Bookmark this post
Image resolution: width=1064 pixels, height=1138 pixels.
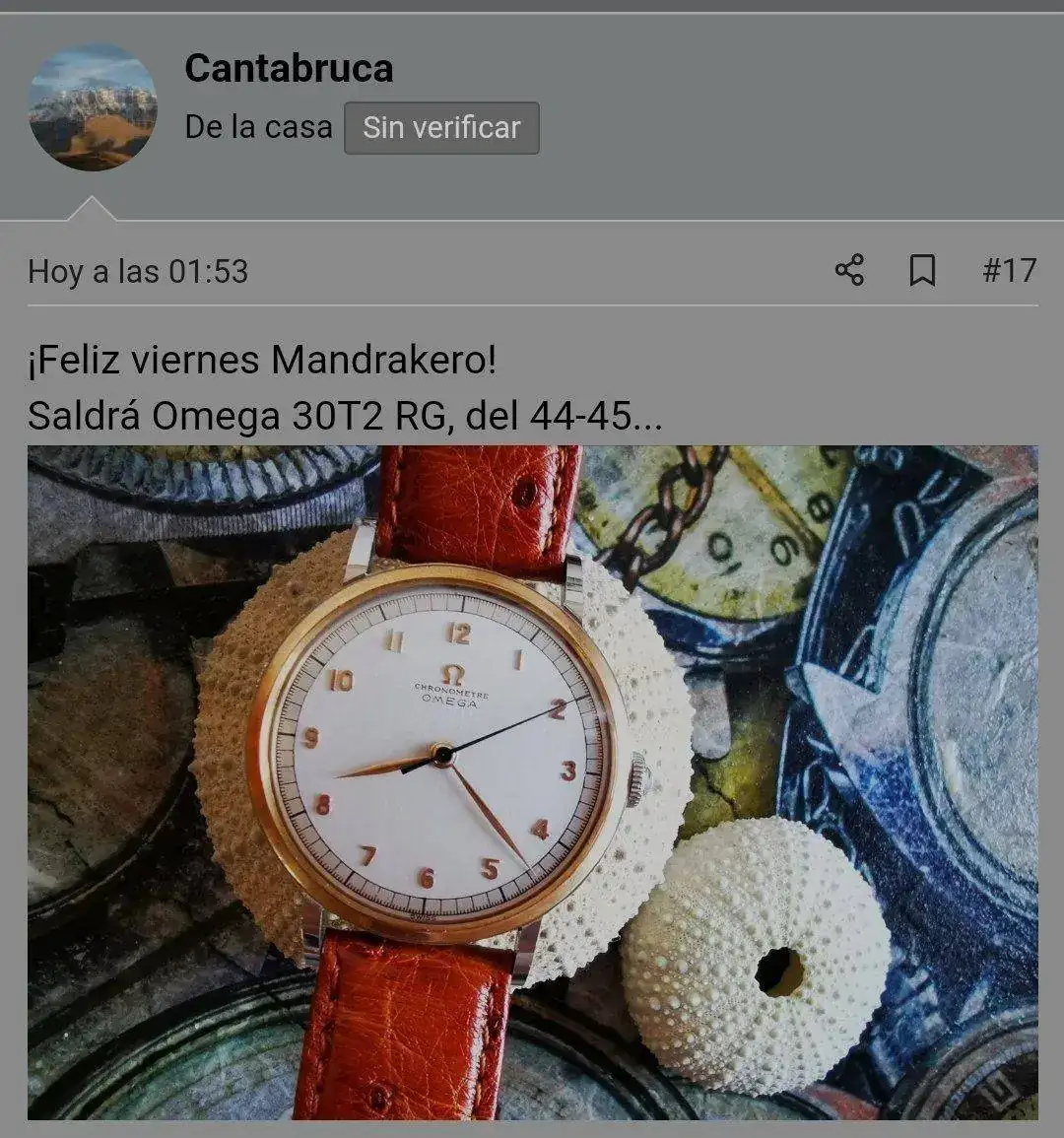pos(922,270)
